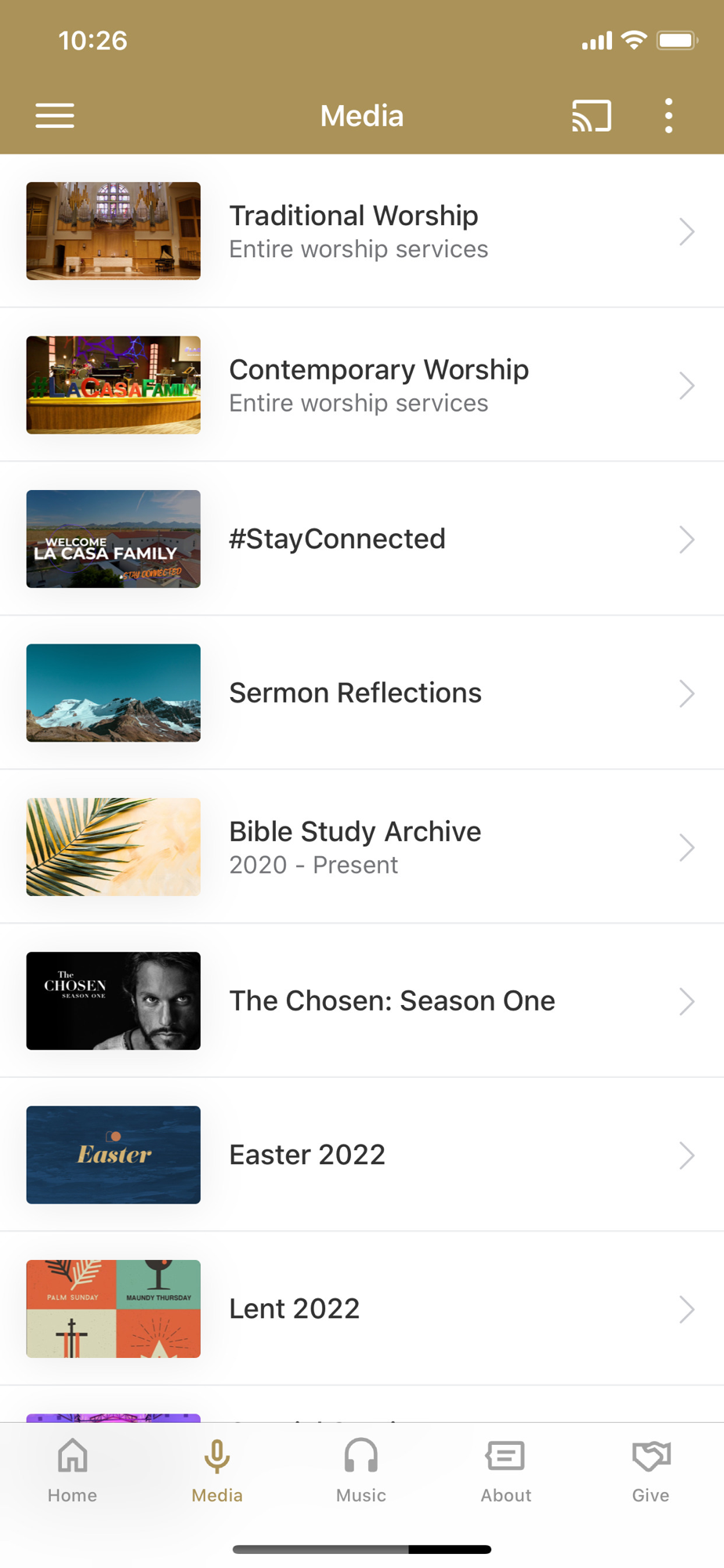Tap the Media tab

point(217,1472)
